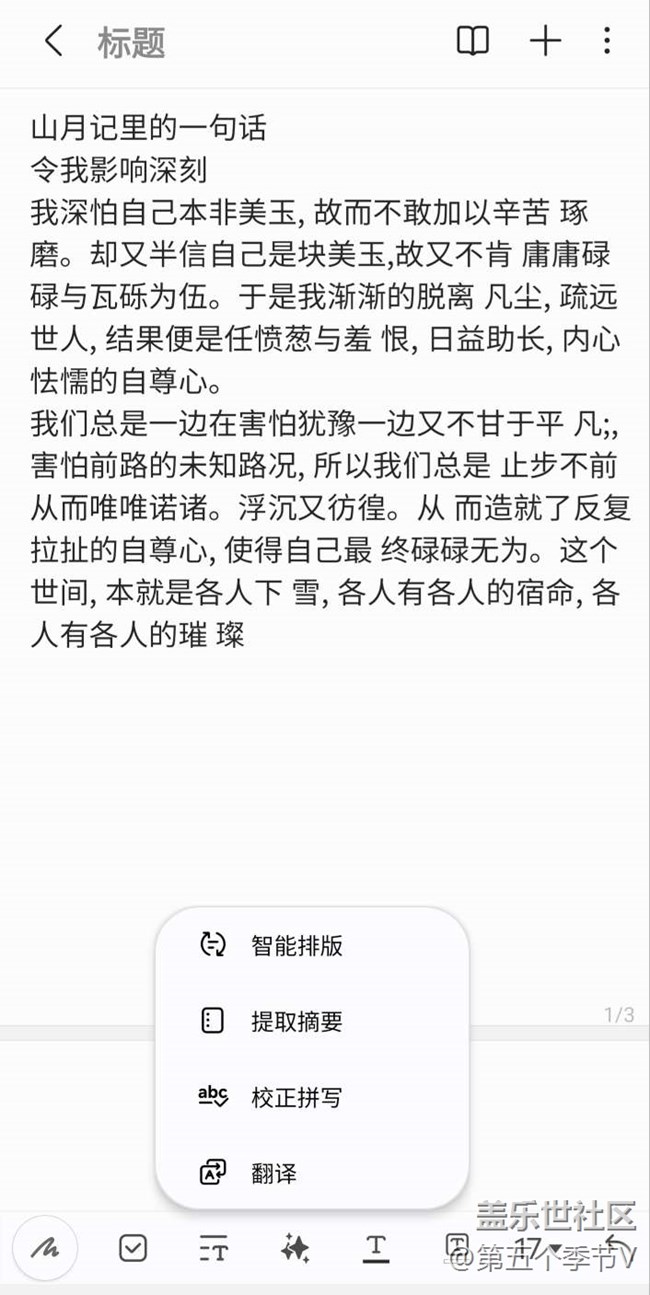Open the text style toolbar option
650x1295 pixels.
213,1248
